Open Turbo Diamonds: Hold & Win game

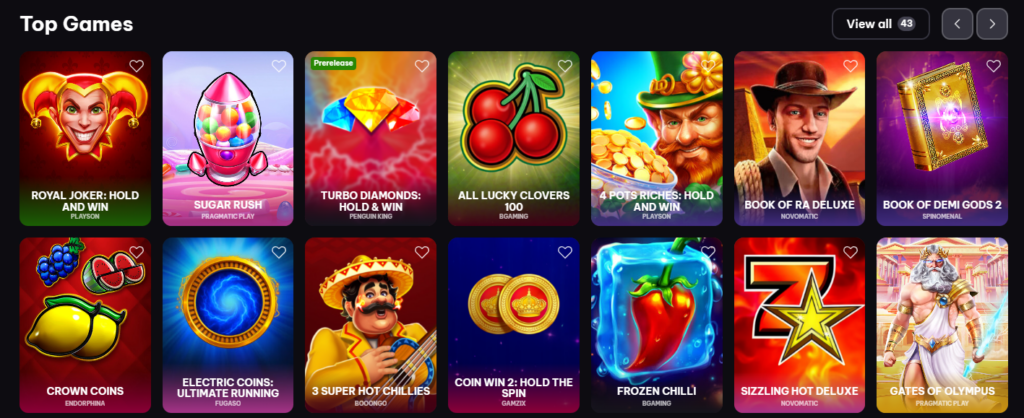[x=370, y=140]
